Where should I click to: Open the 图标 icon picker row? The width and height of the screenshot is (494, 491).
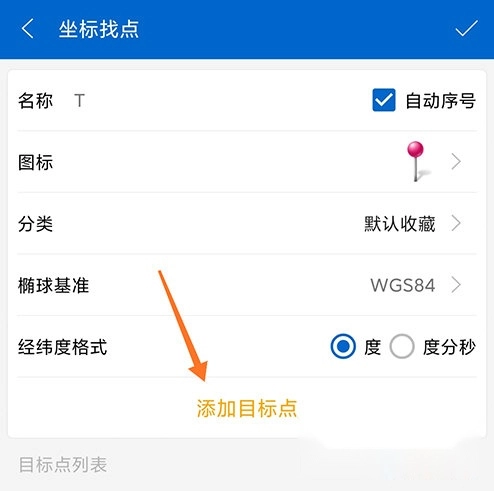point(247,162)
